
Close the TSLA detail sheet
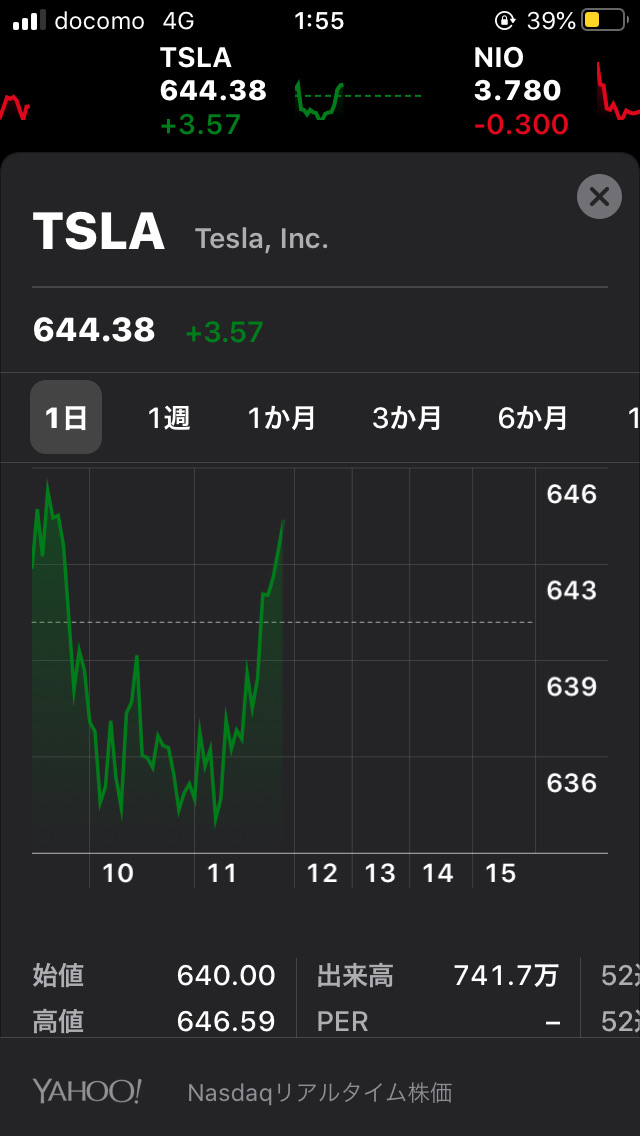[599, 197]
